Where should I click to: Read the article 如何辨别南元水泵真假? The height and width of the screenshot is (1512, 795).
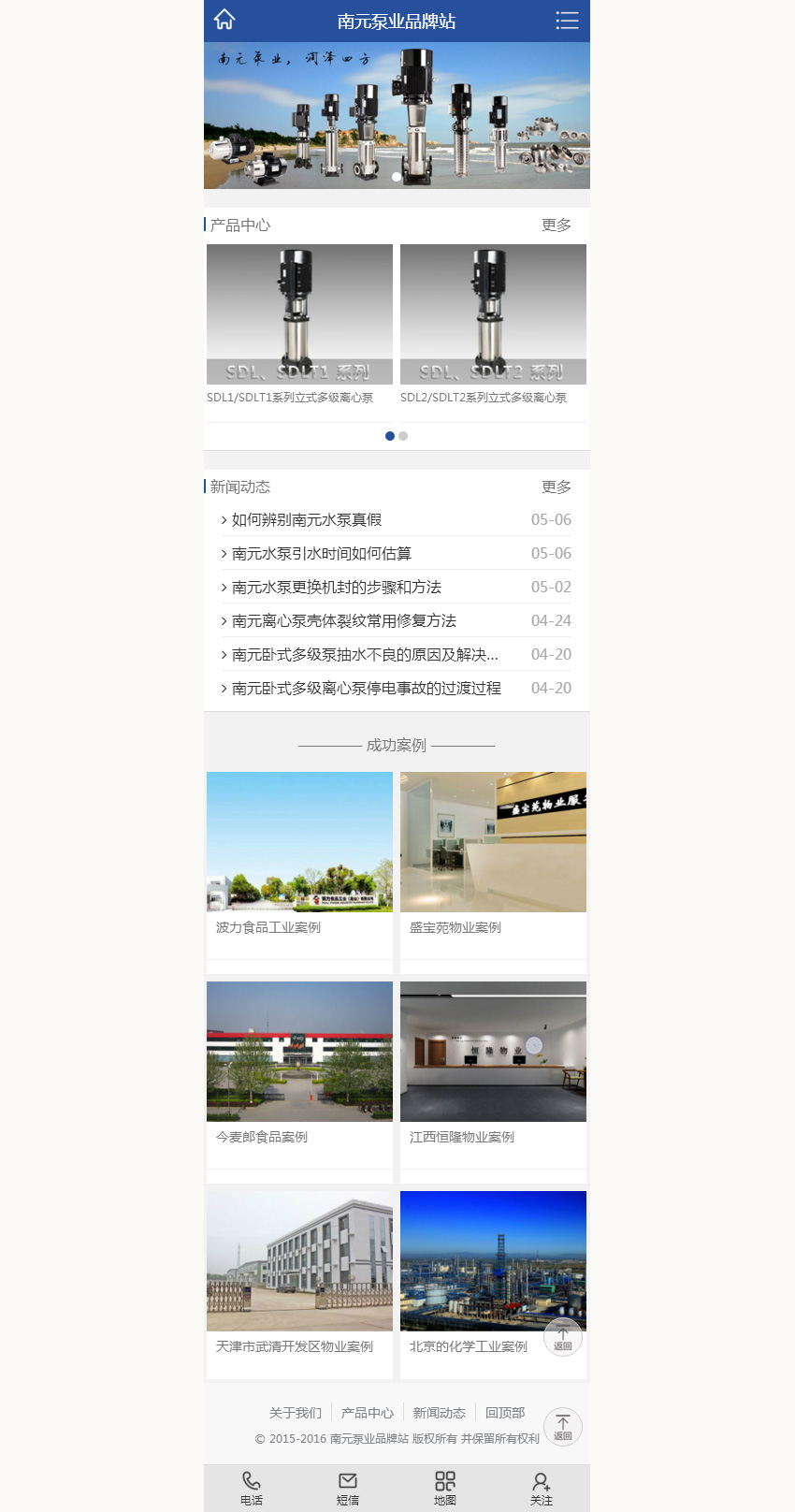(x=307, y=520)
